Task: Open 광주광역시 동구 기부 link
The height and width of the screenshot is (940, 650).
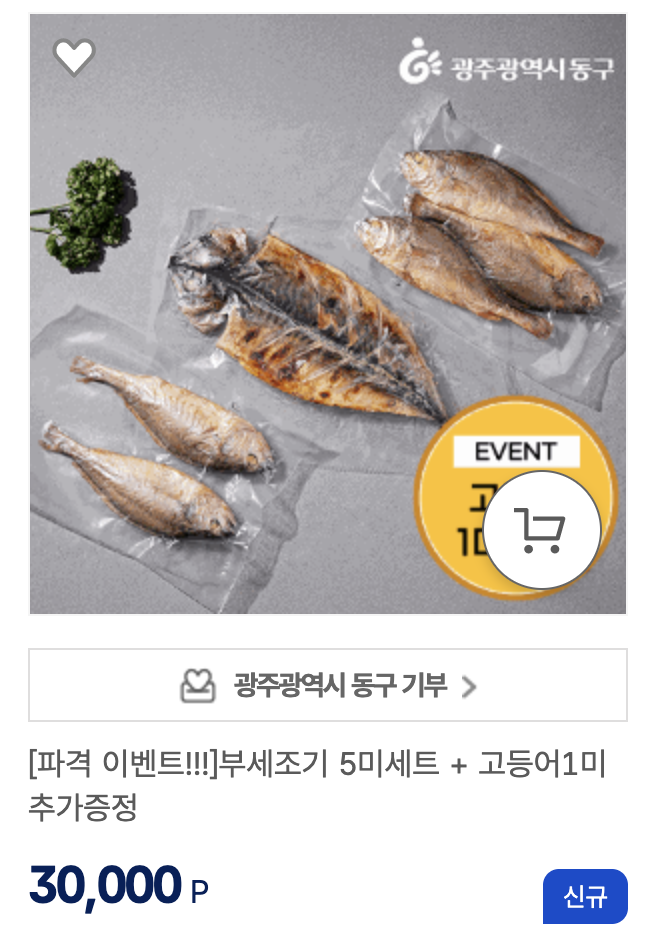Action: [x=328, y=685]
